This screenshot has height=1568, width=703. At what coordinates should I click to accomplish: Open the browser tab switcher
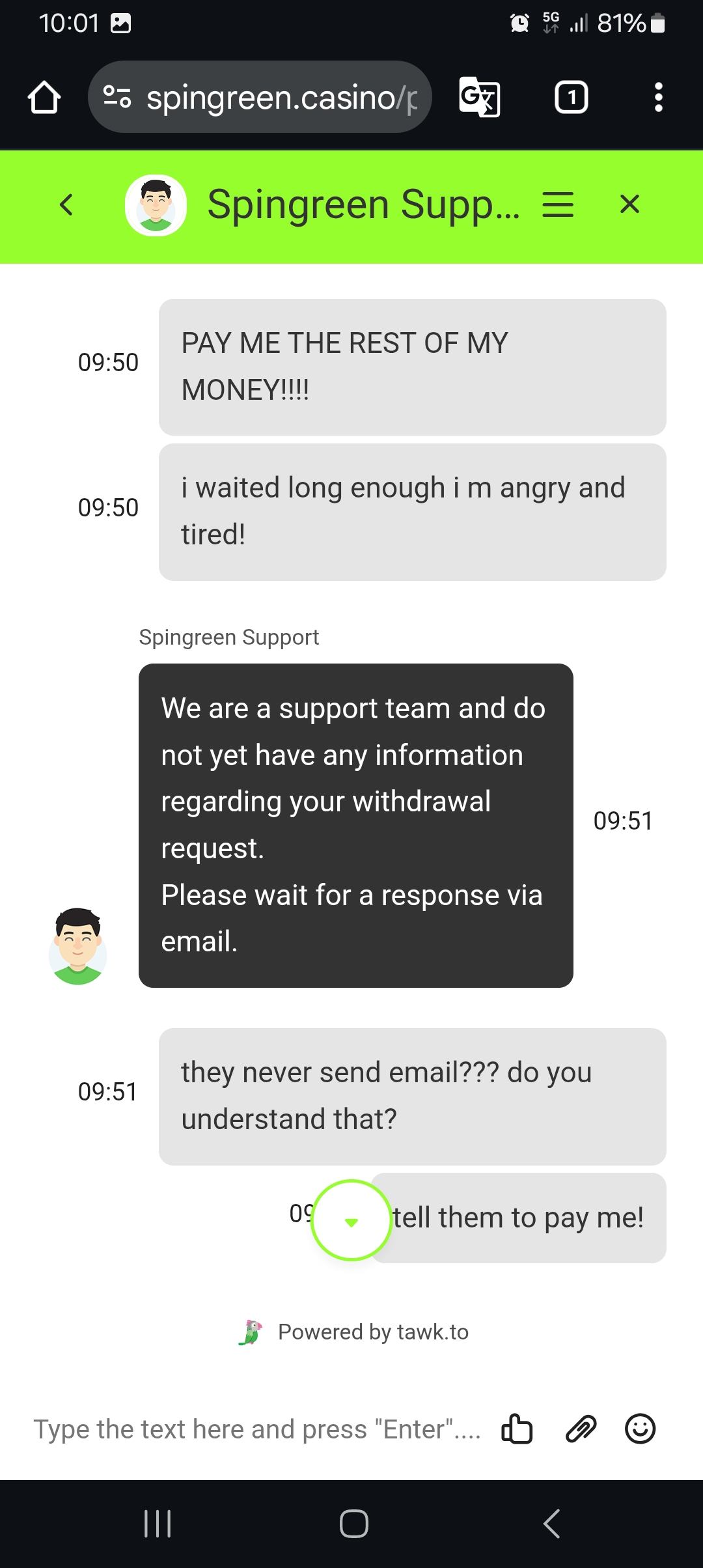[x=572, y=98]
